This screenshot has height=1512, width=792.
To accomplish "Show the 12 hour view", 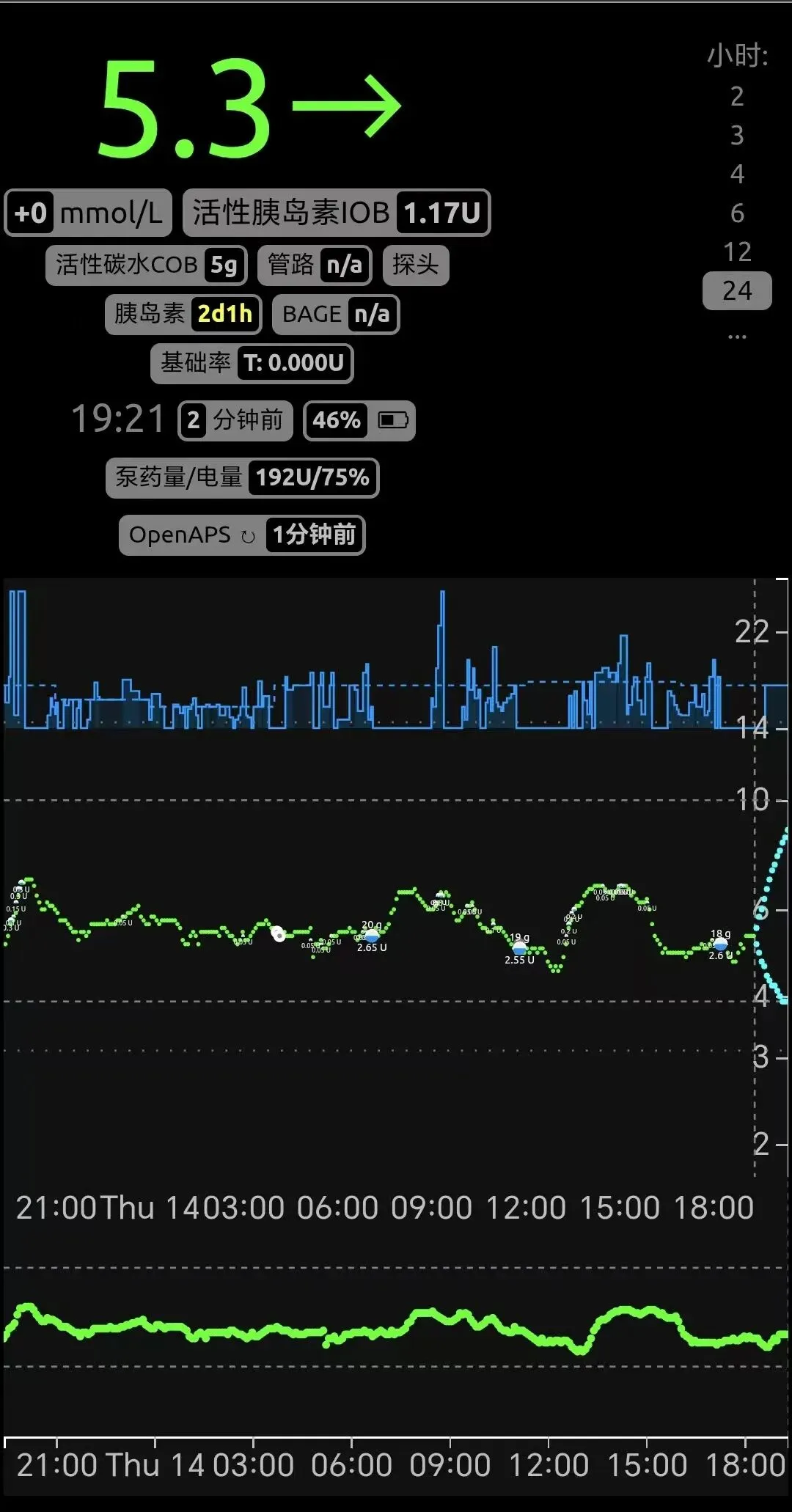I will click(x=737, y=252).
